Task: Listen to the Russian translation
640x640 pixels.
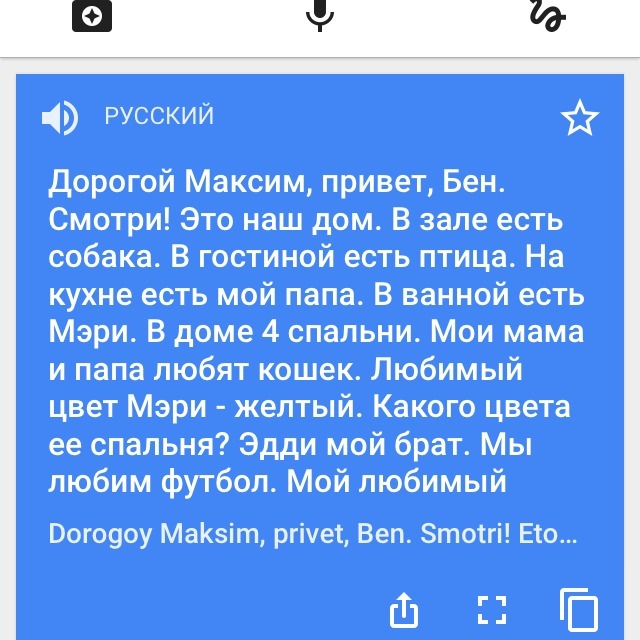Action: tap(59, 118)
